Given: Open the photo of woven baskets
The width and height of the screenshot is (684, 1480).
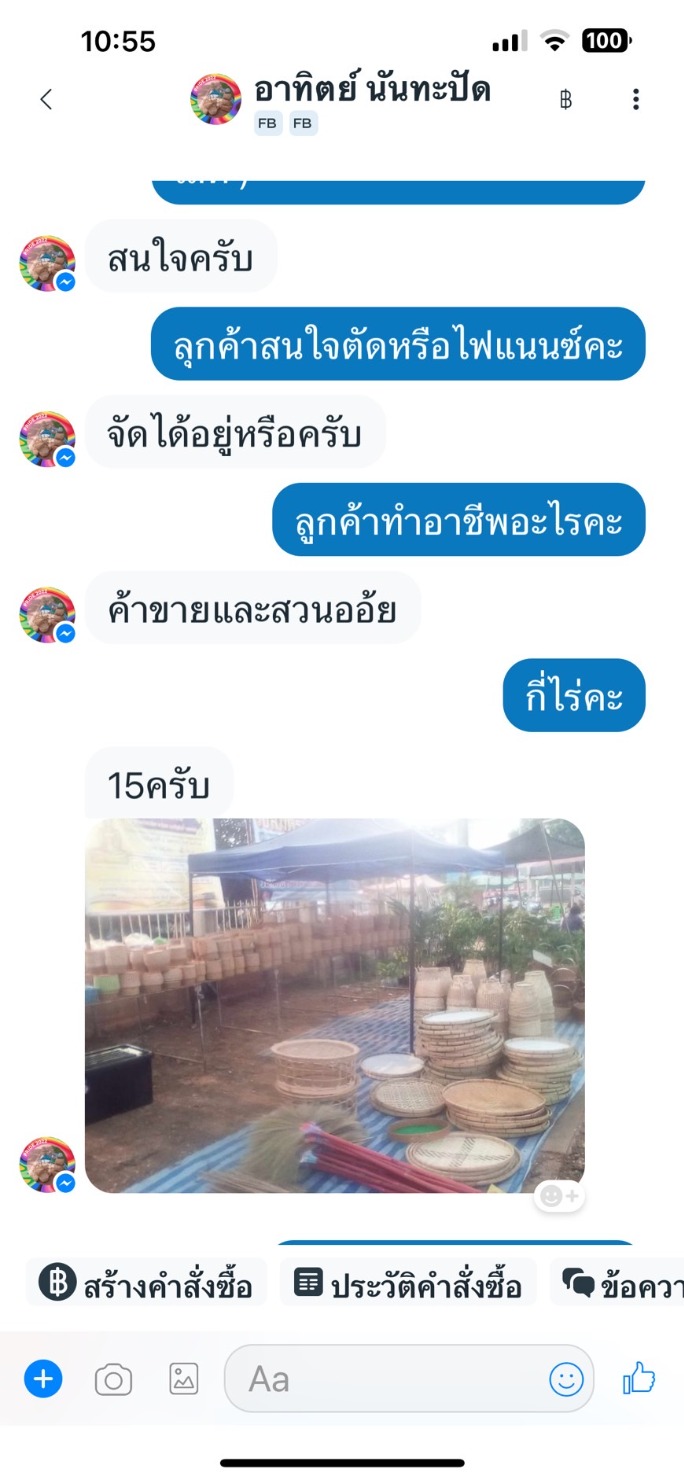Looking at the screenshot, I should (334, 1005).
